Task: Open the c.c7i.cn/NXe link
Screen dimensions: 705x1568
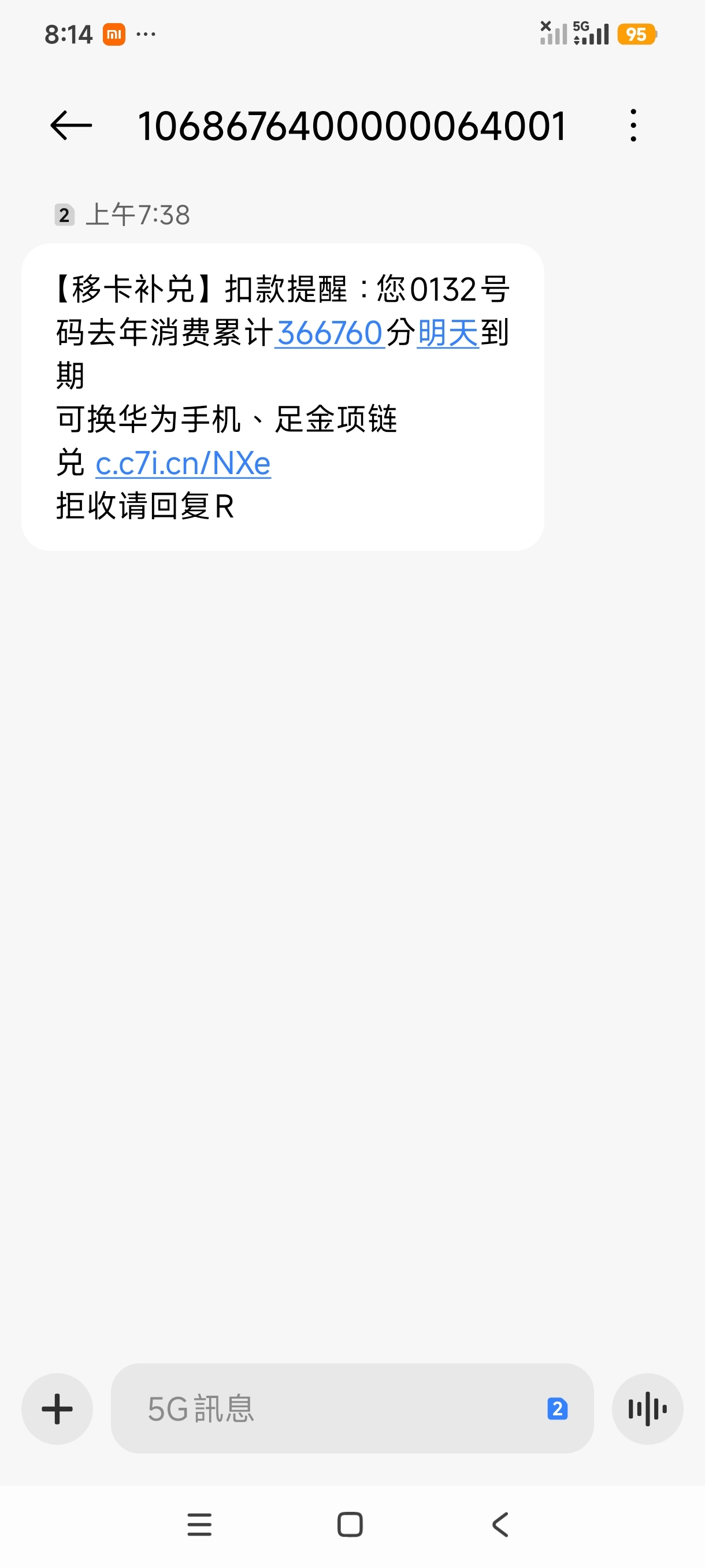Action: [183, 464]
